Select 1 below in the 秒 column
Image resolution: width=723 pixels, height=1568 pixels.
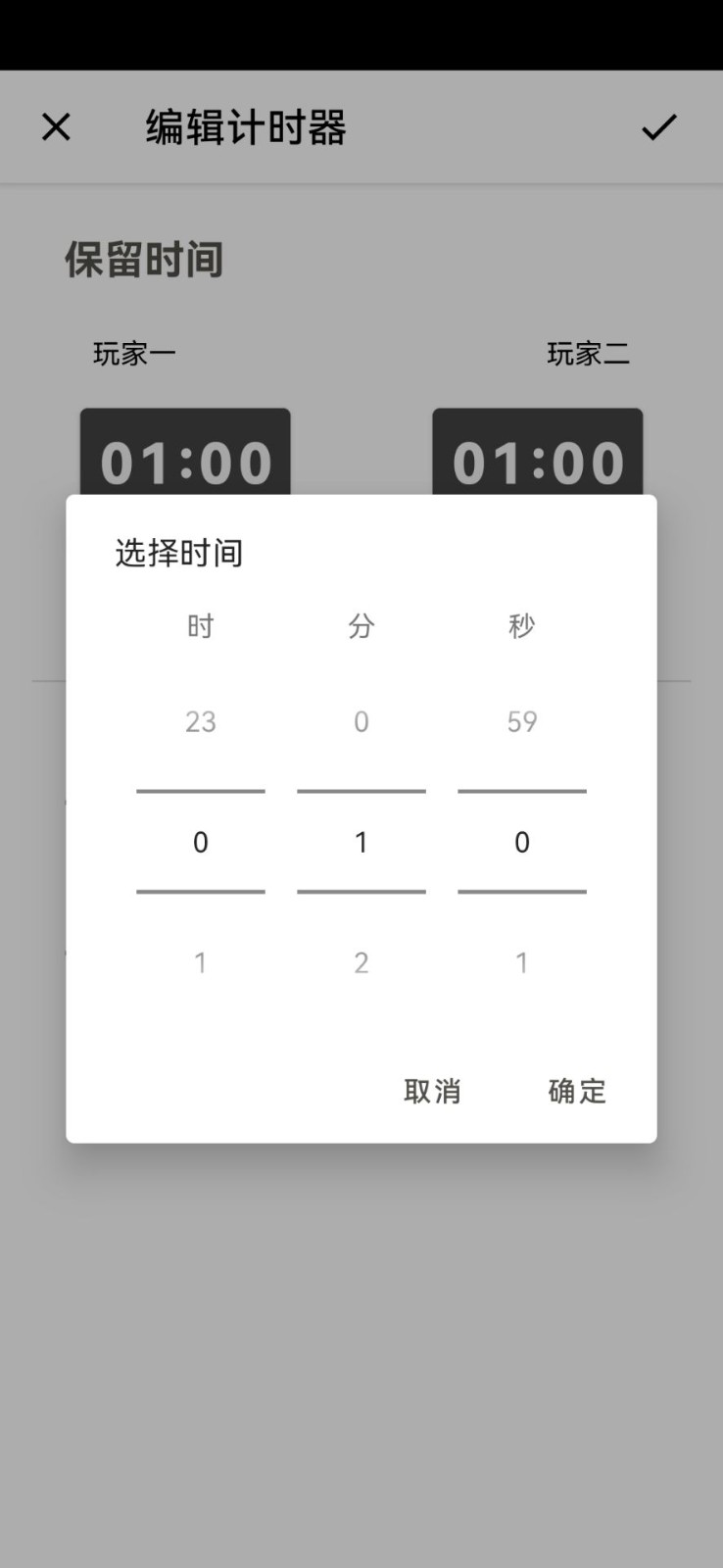[522, 963]
